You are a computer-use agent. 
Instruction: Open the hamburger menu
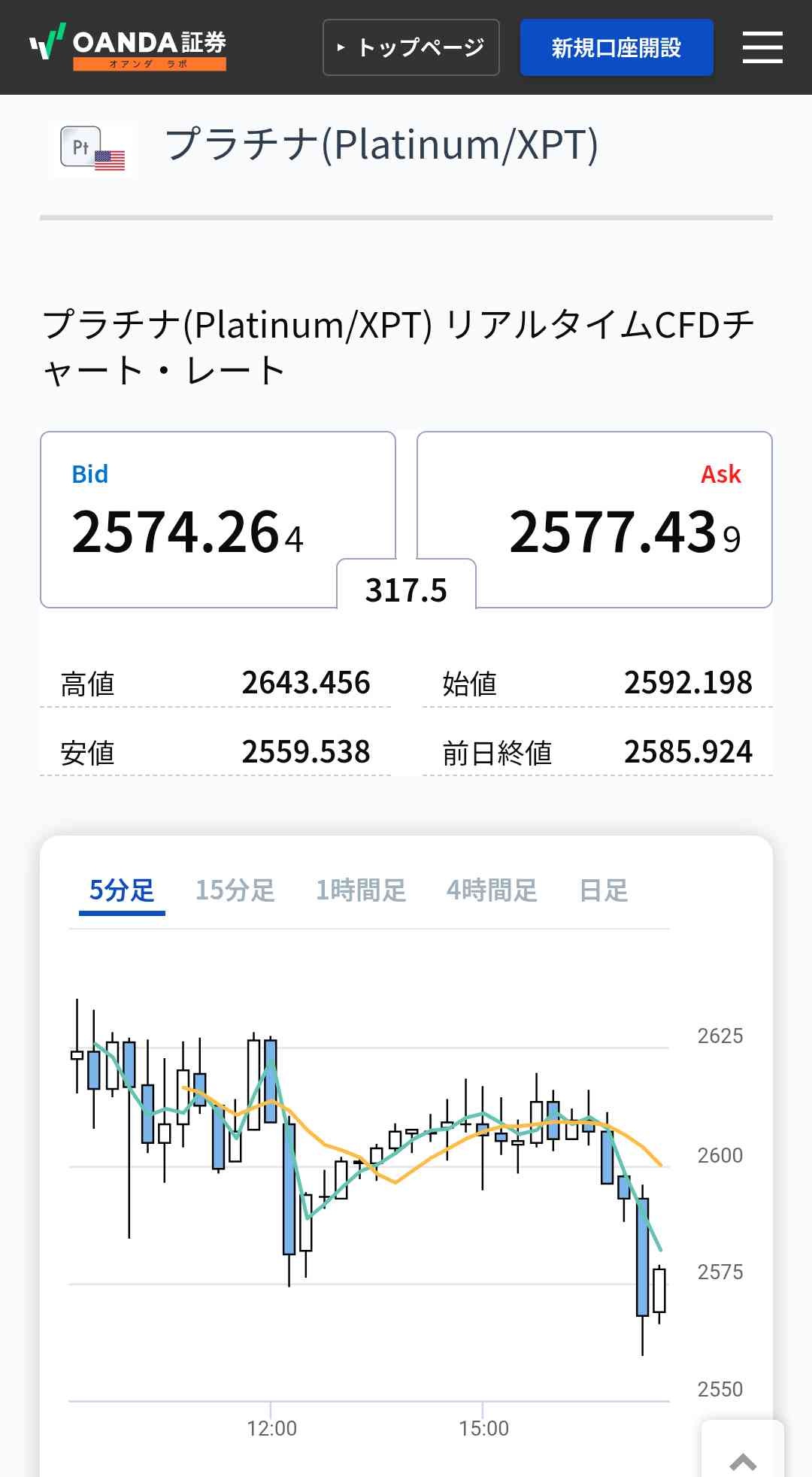[762, 47]
